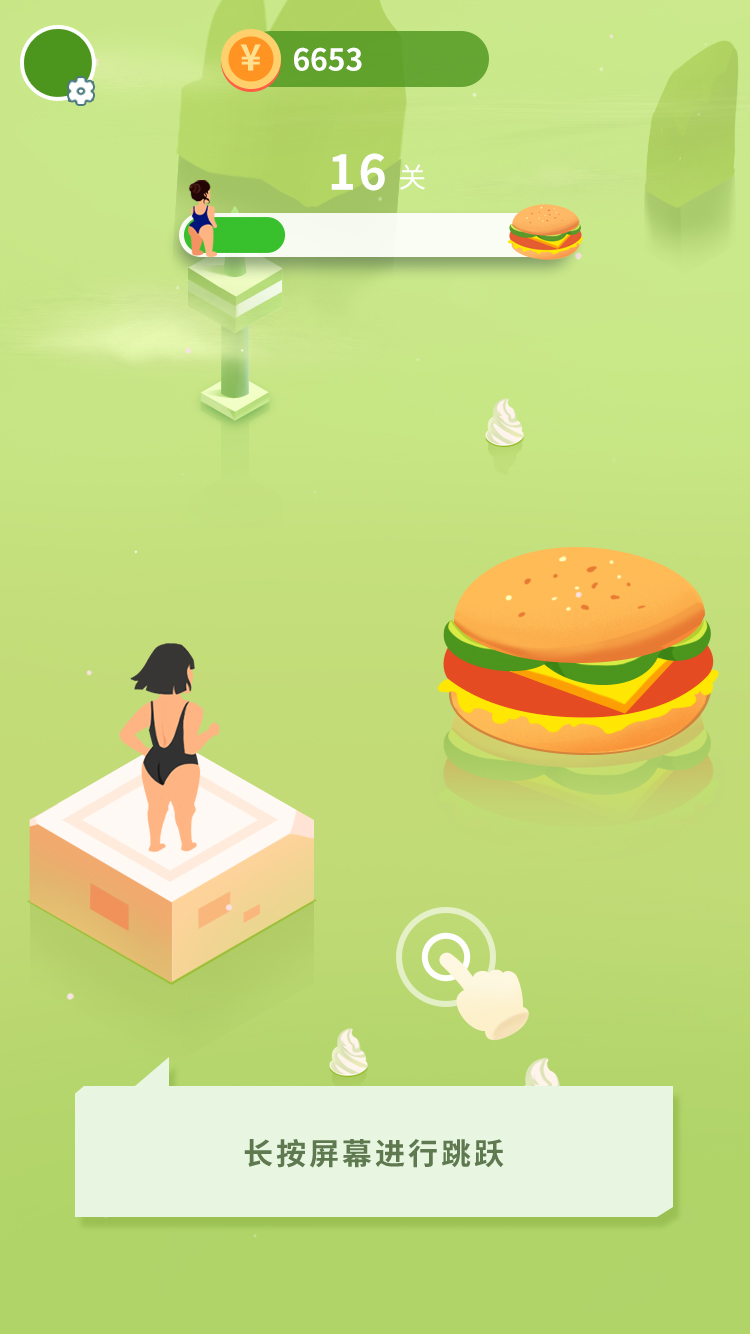Tap the finger target to jump

[446, 957]
